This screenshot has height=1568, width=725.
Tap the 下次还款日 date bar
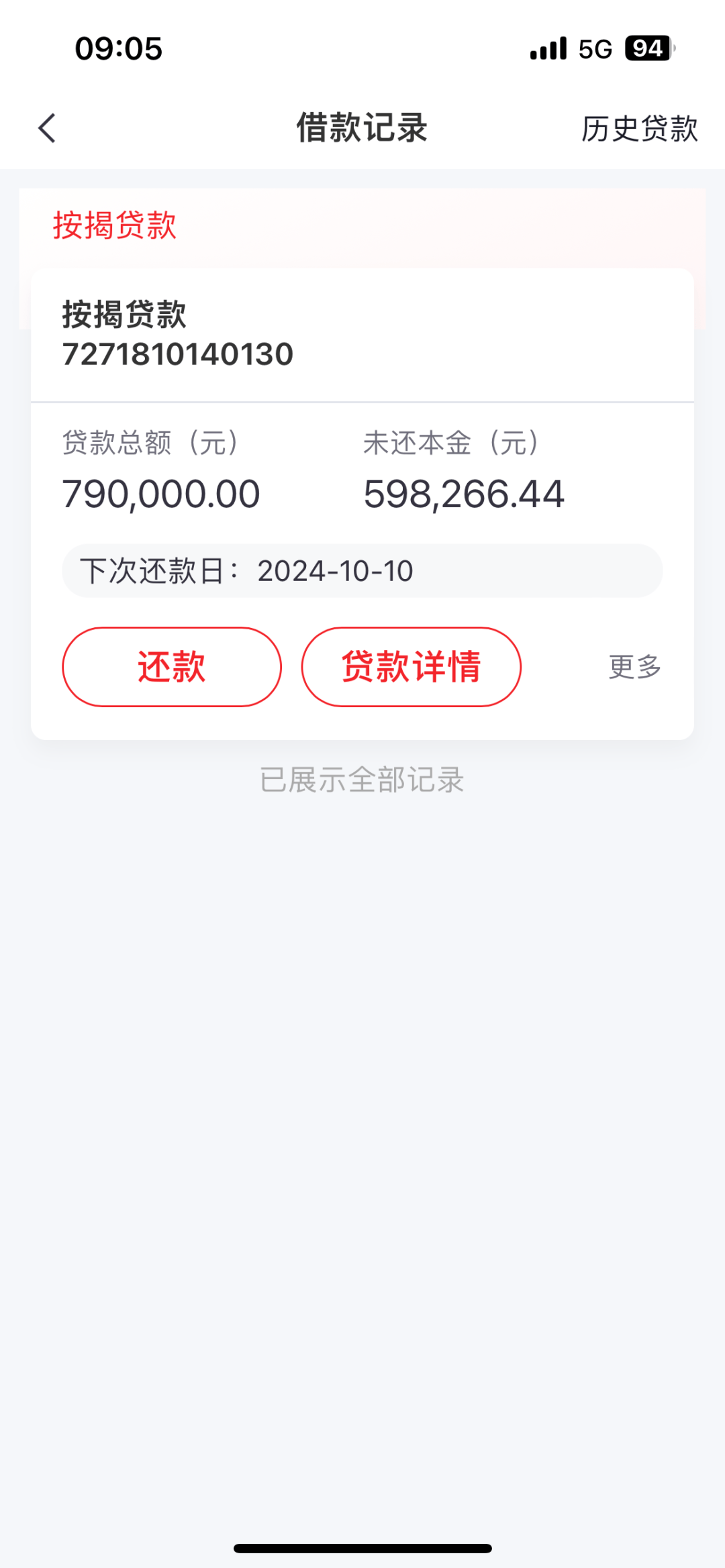click(x=362, y=571)
